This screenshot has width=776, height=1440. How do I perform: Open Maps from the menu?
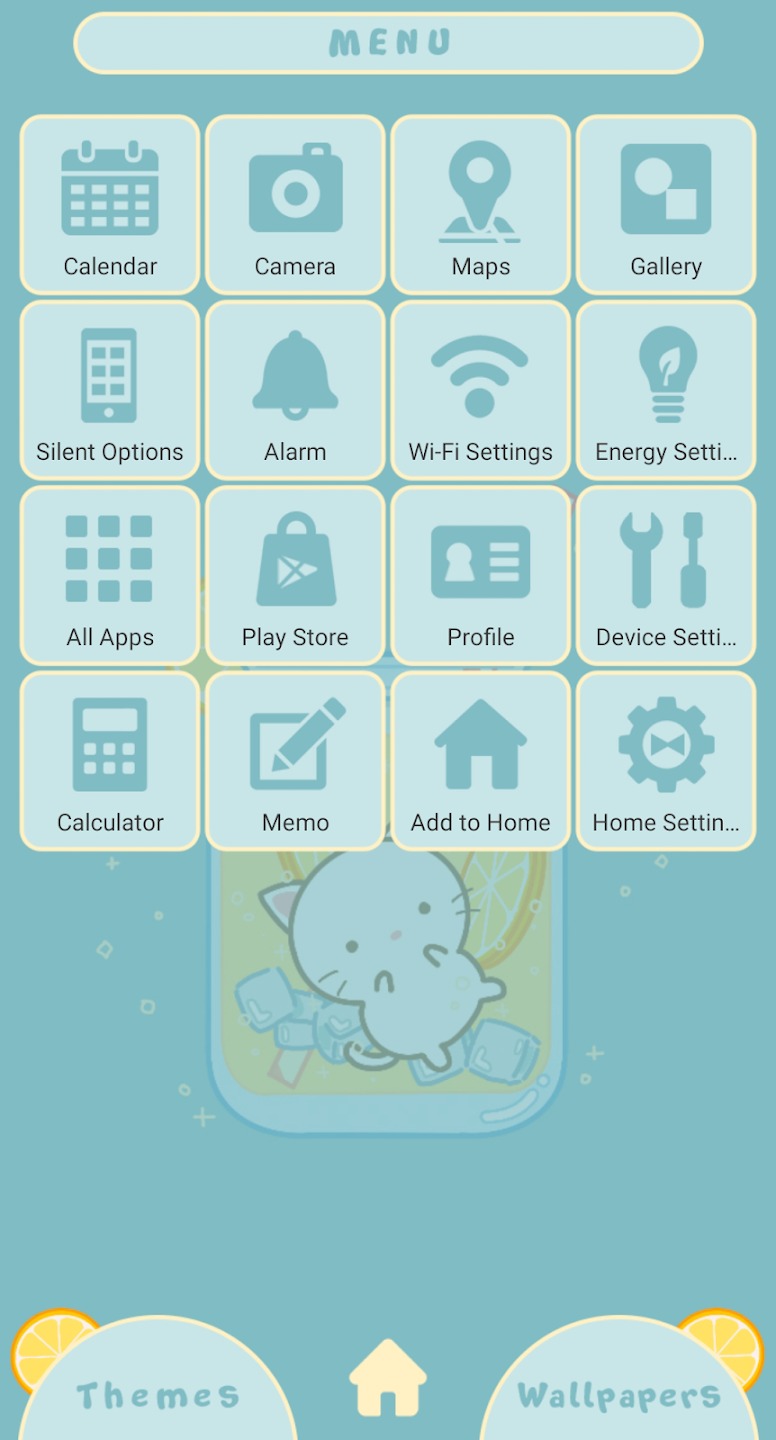click(x=481, y=205)
